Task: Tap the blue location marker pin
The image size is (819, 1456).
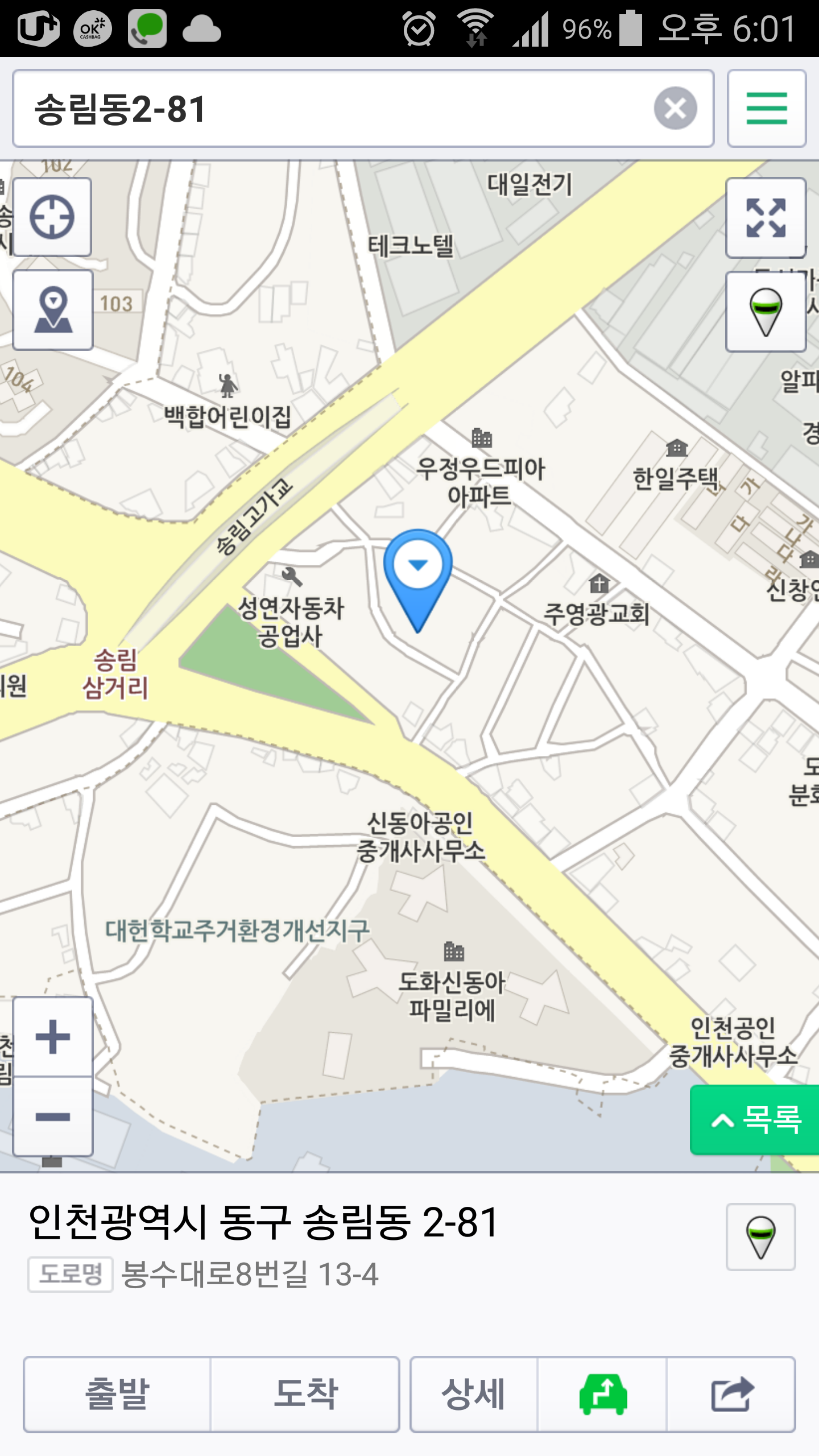Action: click(418, 574)
